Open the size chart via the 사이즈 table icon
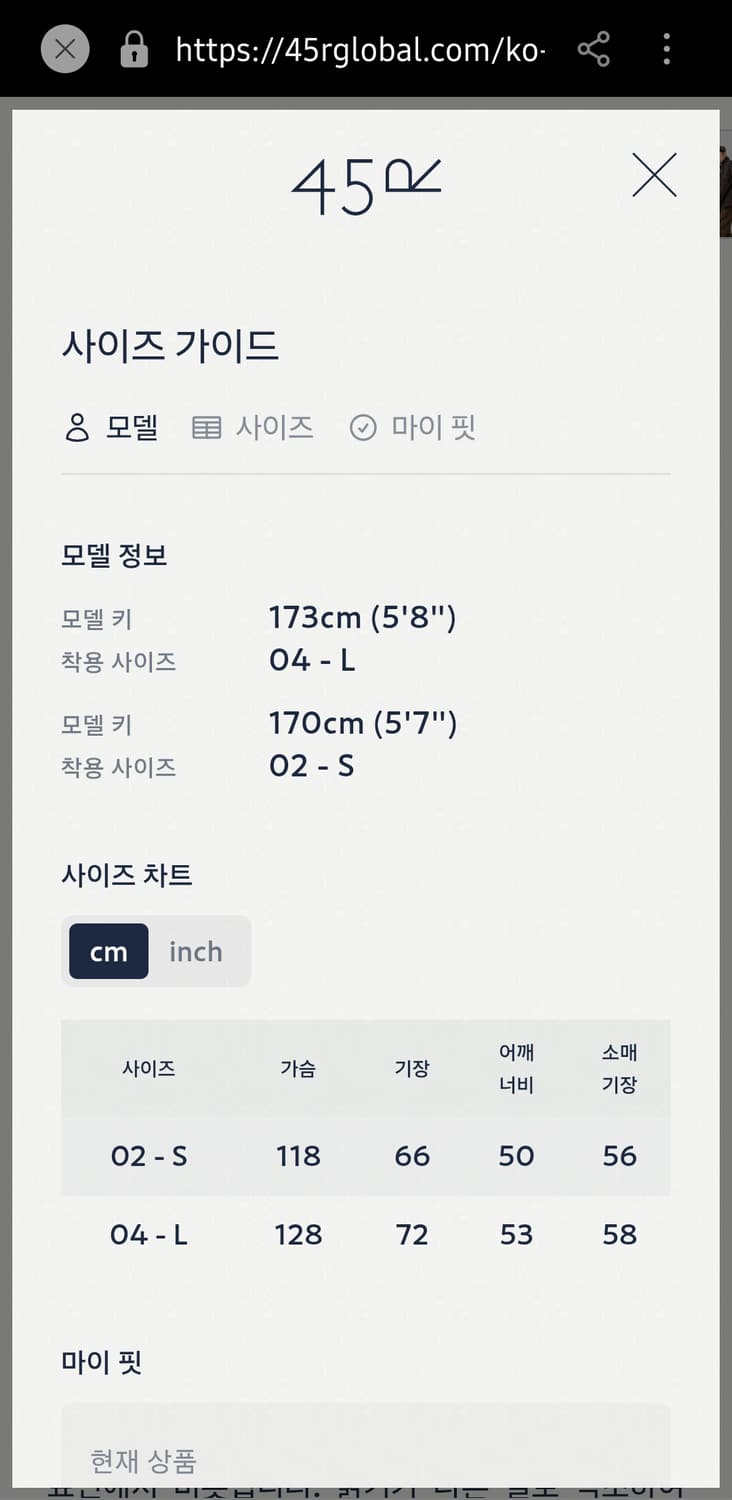 tap(206, 426)
